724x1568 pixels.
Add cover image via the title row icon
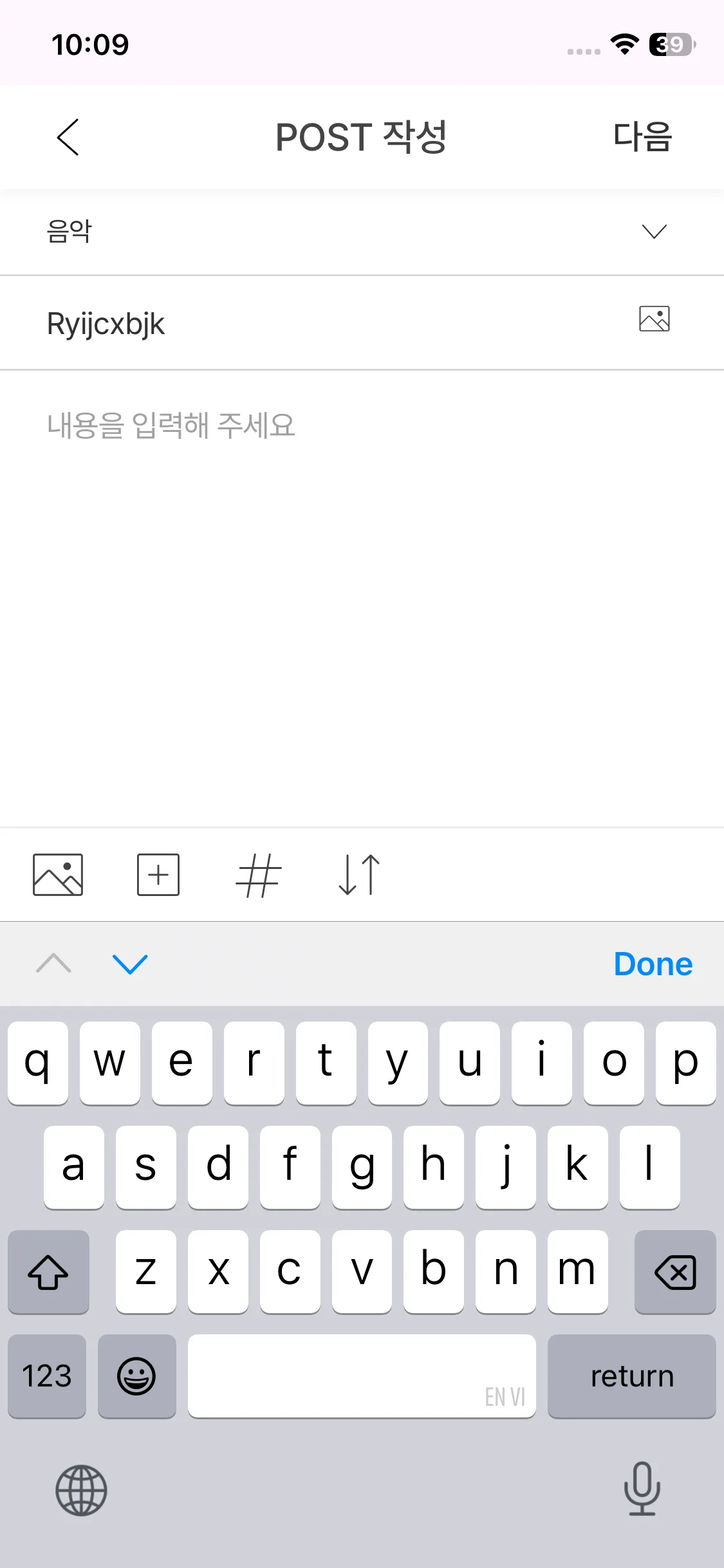[x=654, y=319]
